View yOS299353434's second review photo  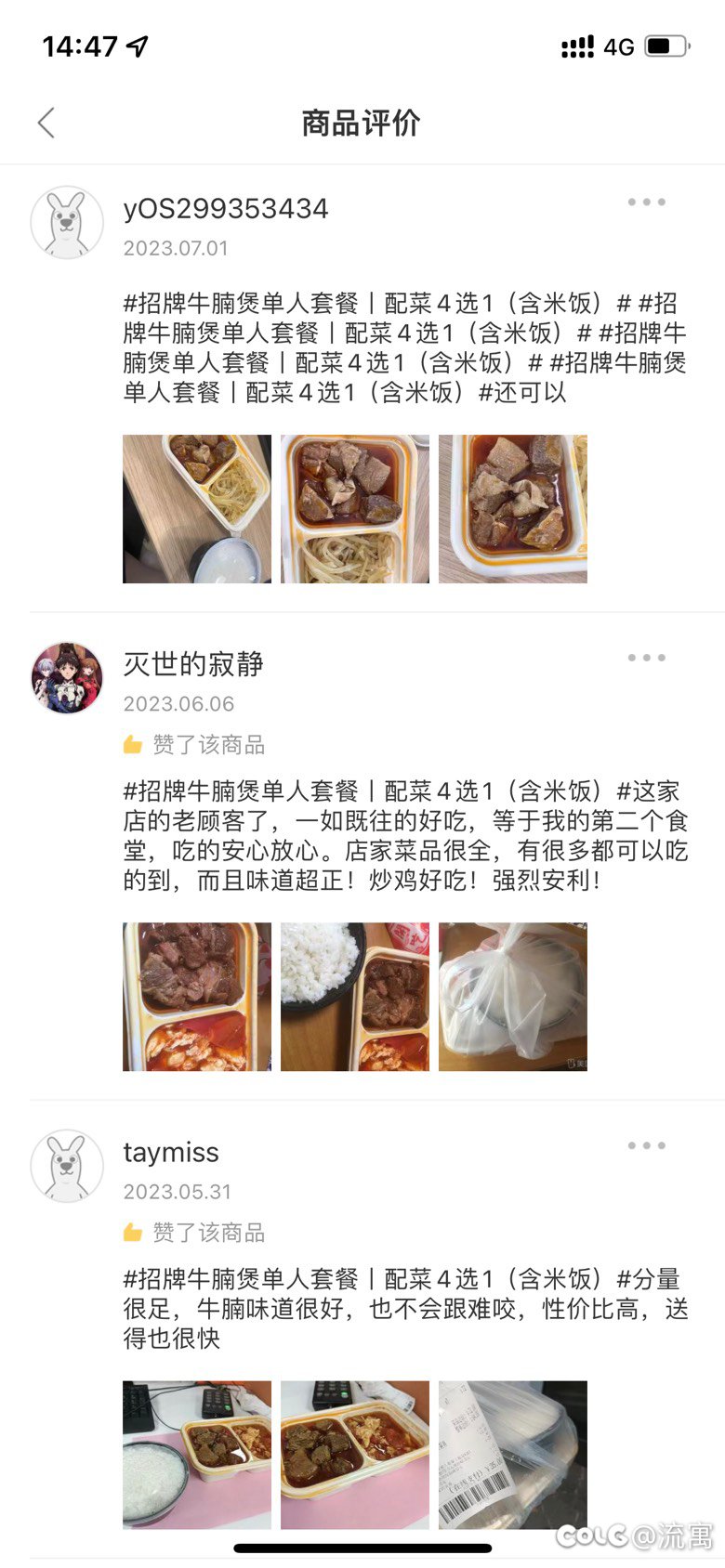pyautogui.click(x=355, y=509)
